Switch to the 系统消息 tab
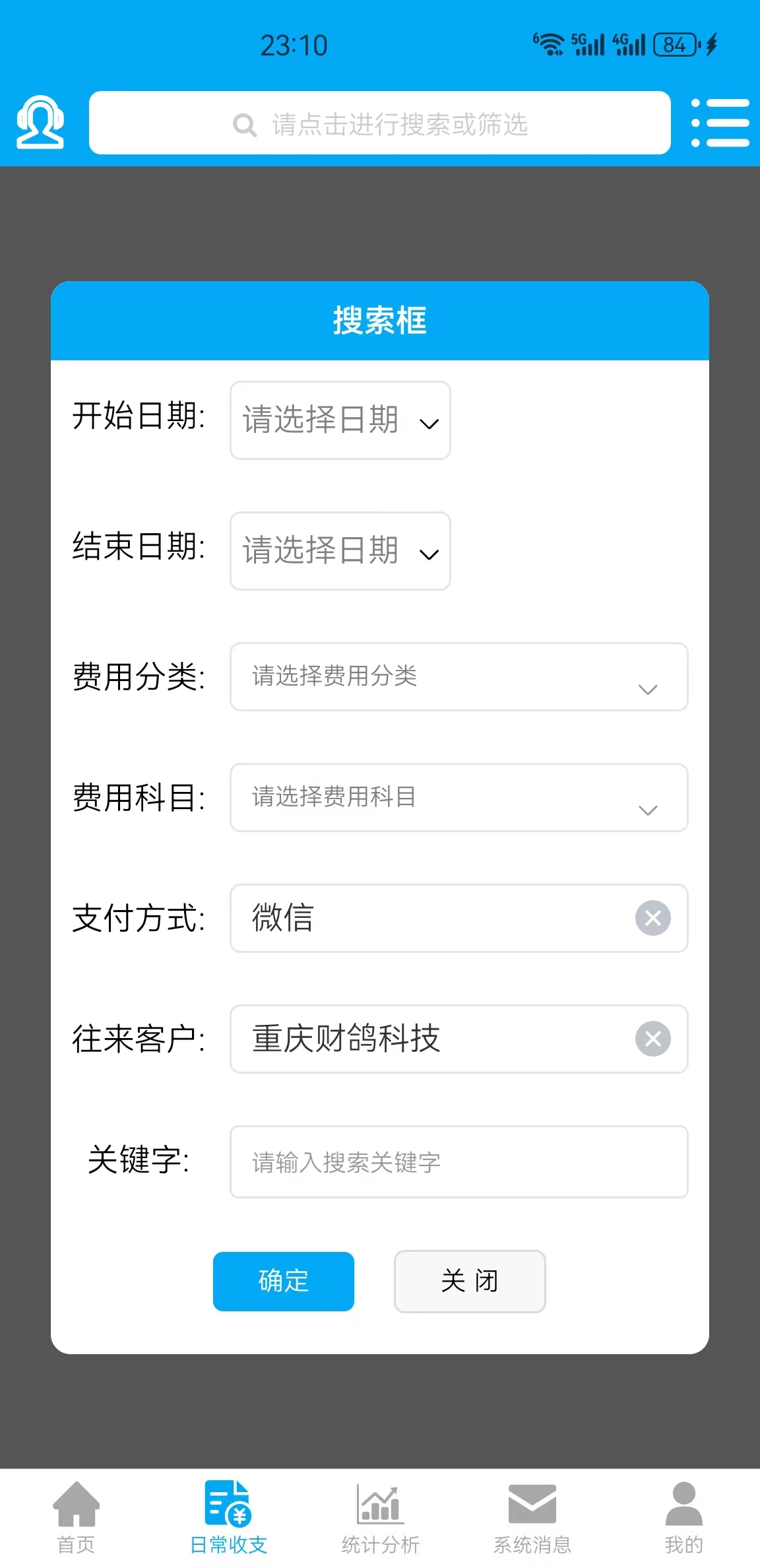The width and height of the screenshot is (760, 1568). point(532,1518)
